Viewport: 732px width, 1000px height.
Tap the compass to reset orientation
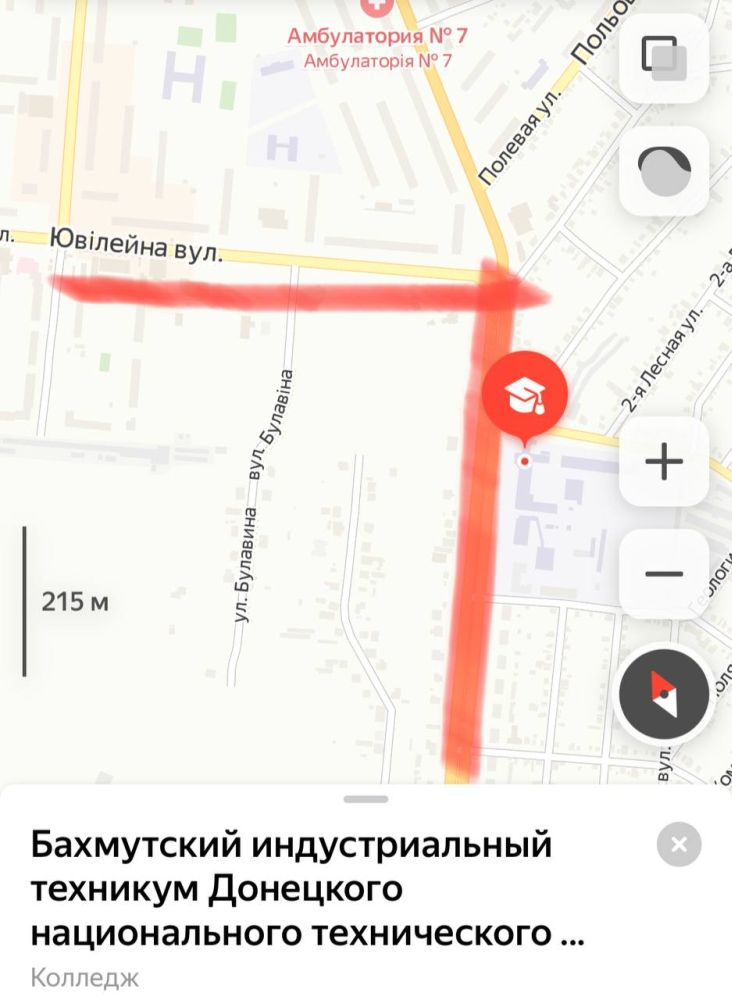(x=663, y=695)
